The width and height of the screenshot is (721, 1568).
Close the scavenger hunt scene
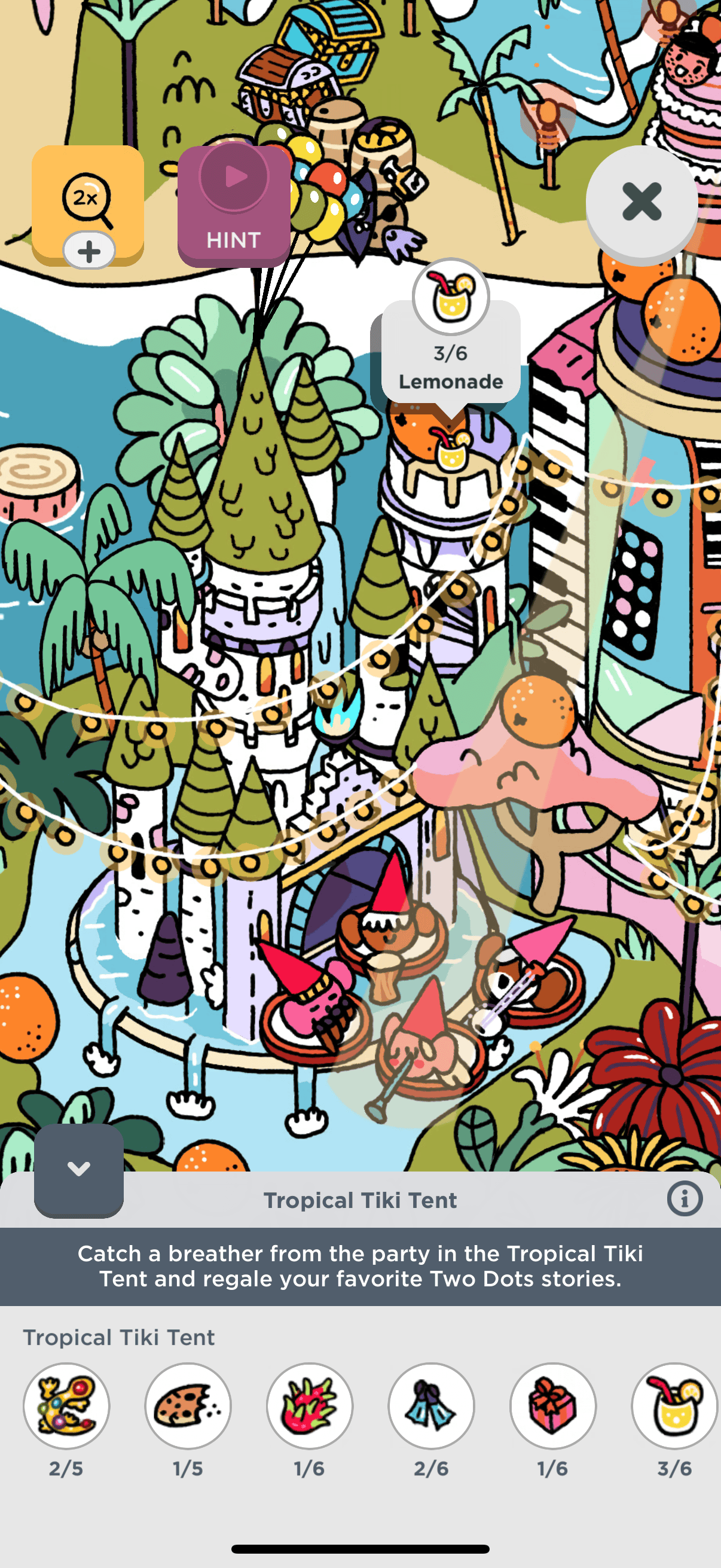(641, 202)
